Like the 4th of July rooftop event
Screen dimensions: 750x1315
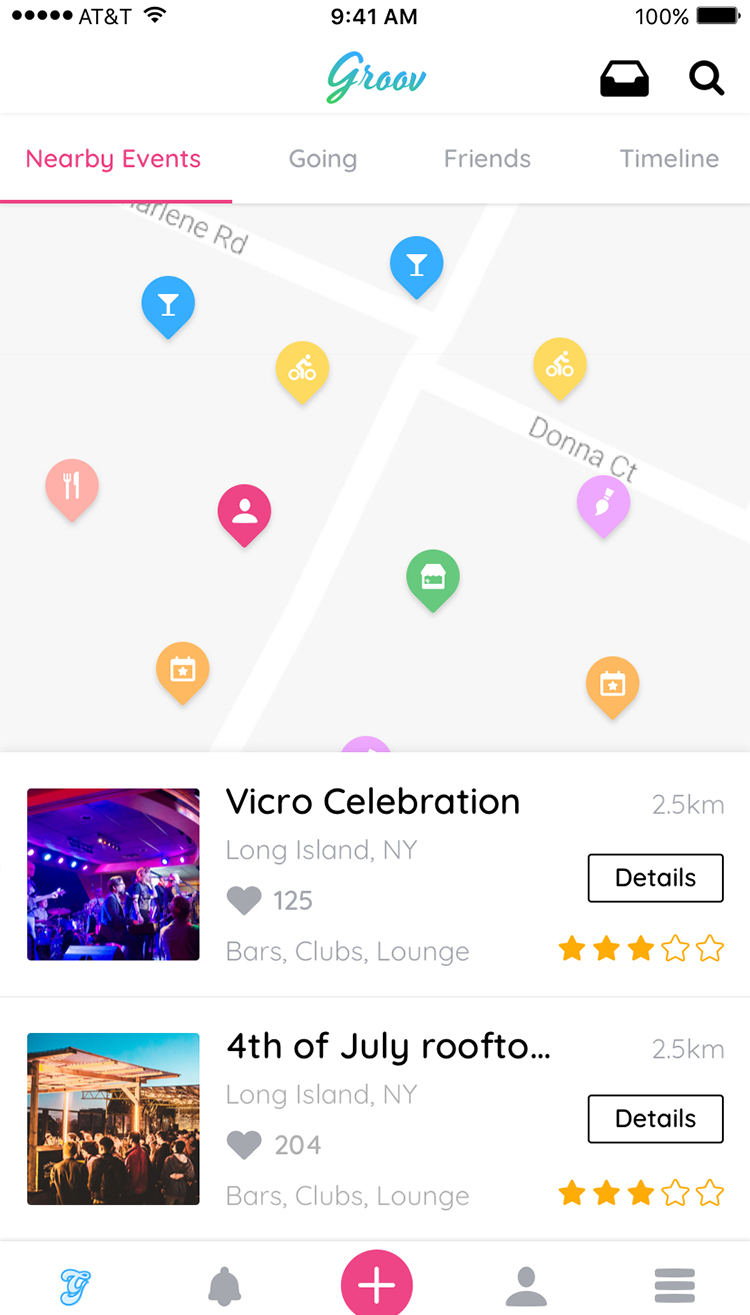pyautogui.click(x=244, y=1145)
